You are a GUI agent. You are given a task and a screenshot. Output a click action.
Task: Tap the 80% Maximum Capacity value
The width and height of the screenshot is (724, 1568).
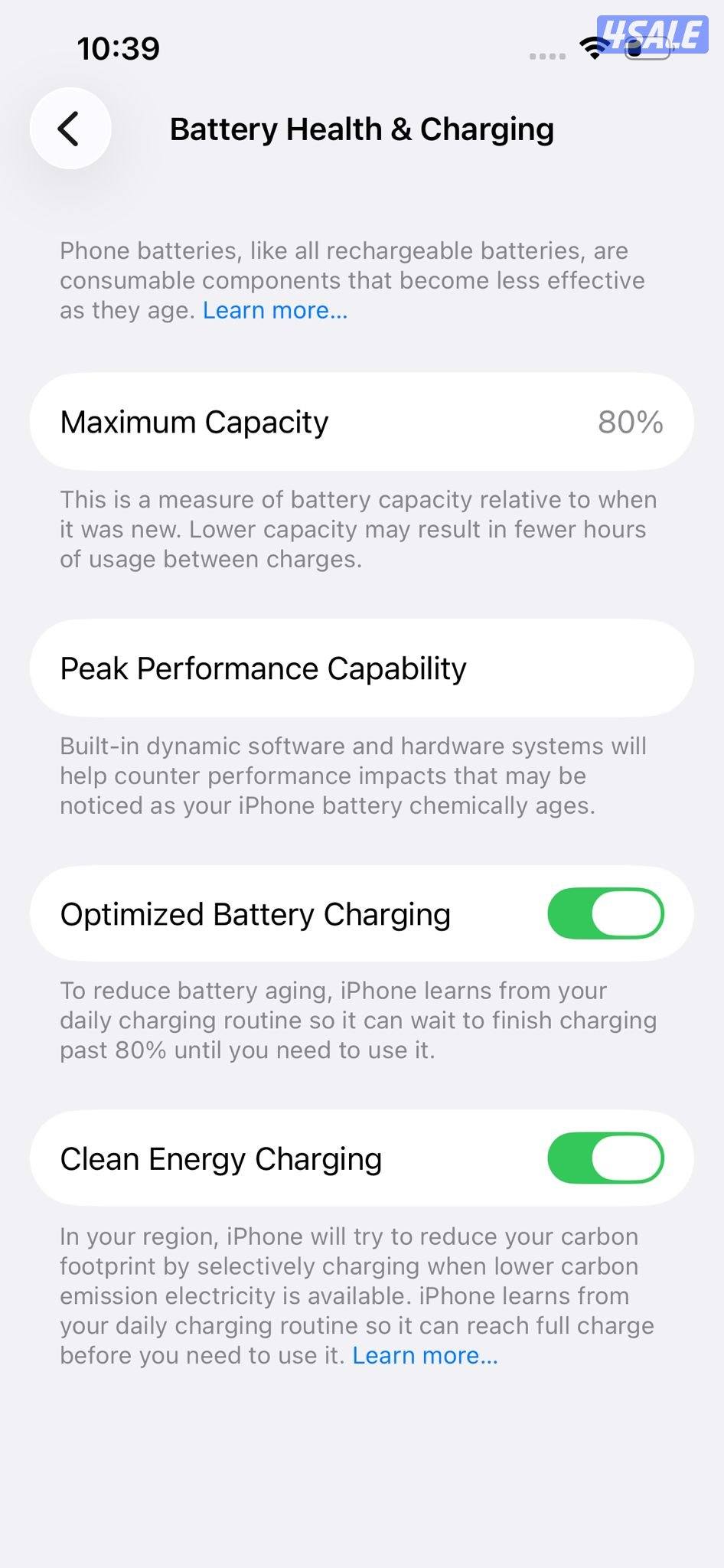631,420
